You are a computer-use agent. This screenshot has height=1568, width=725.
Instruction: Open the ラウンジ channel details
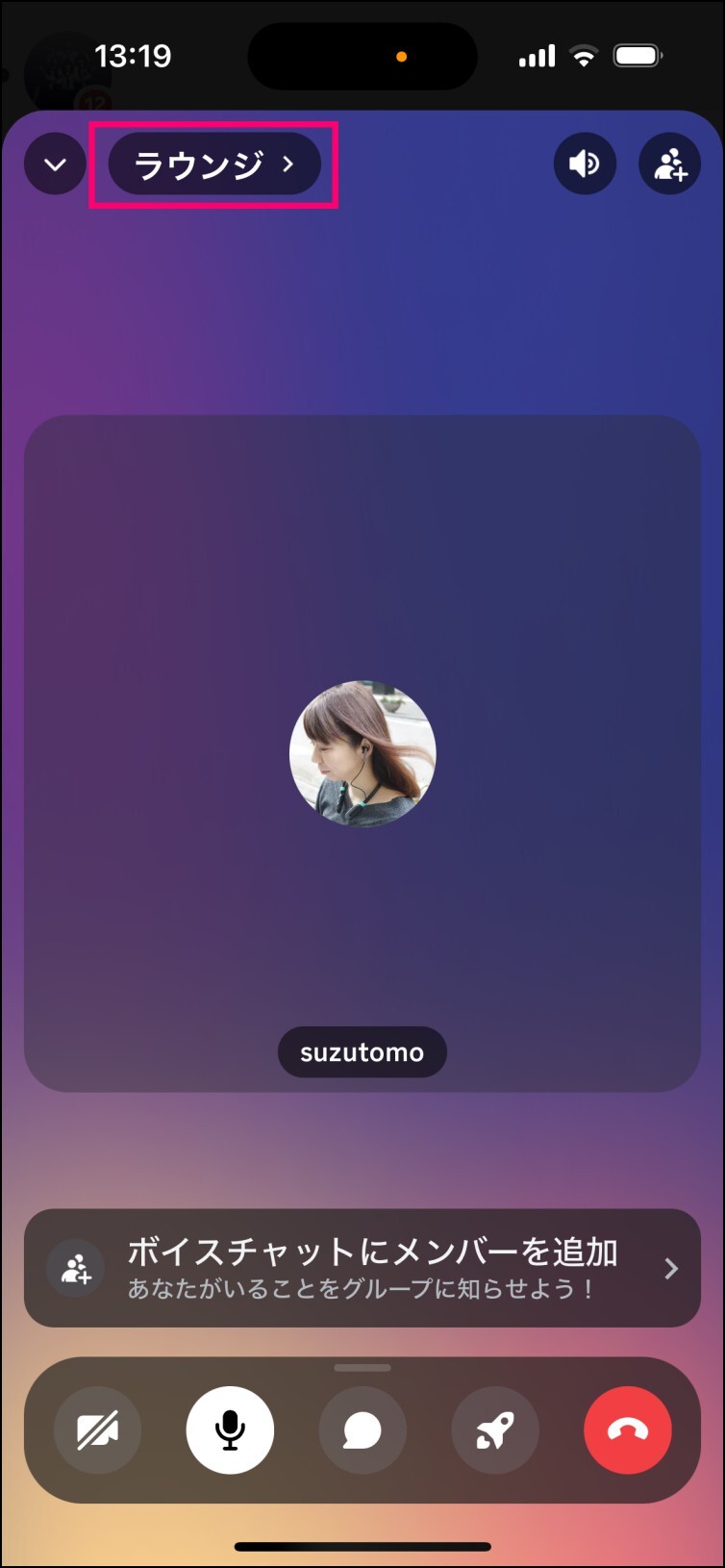tap(214, 164)
